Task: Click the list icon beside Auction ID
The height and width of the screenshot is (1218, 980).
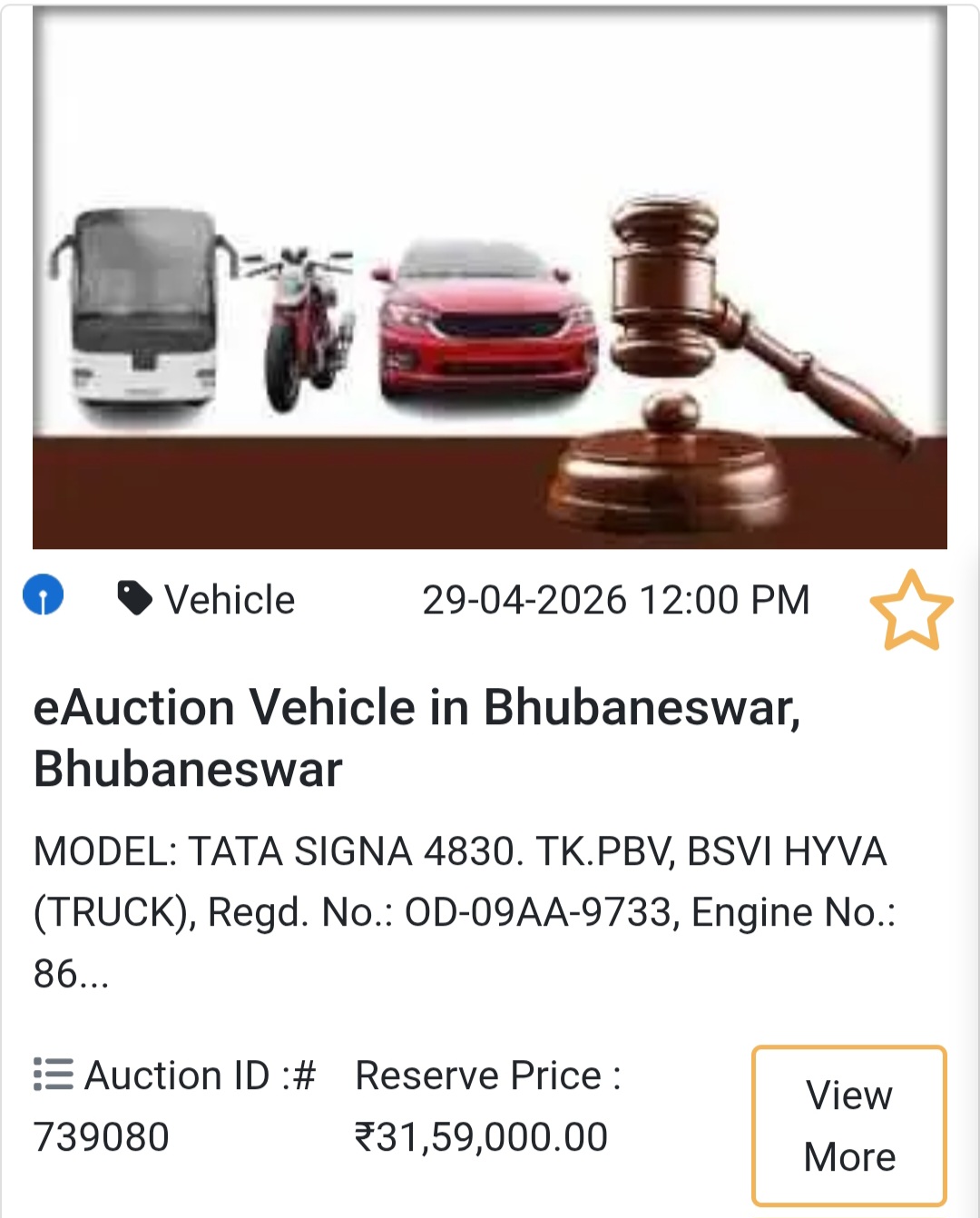Action: click(x=52, y=1075)
